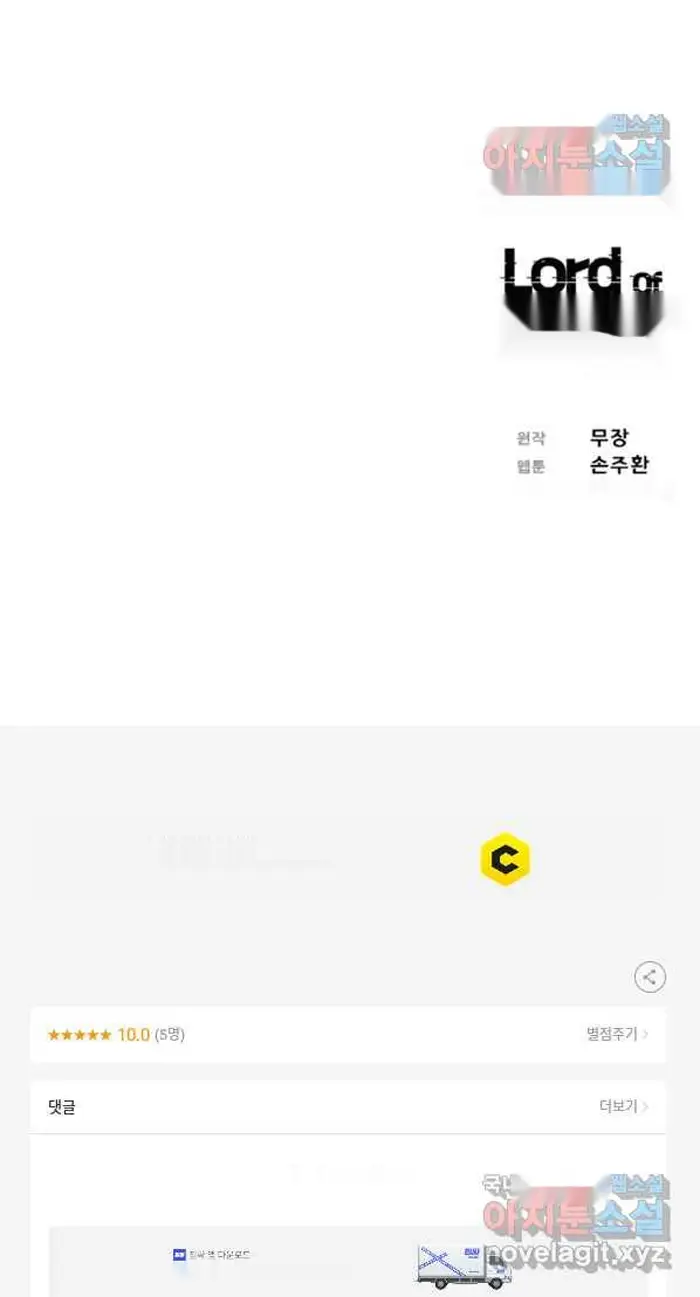Open the delivery truck ad banner
700x1297 pixels.
[x=348, y=1262]
